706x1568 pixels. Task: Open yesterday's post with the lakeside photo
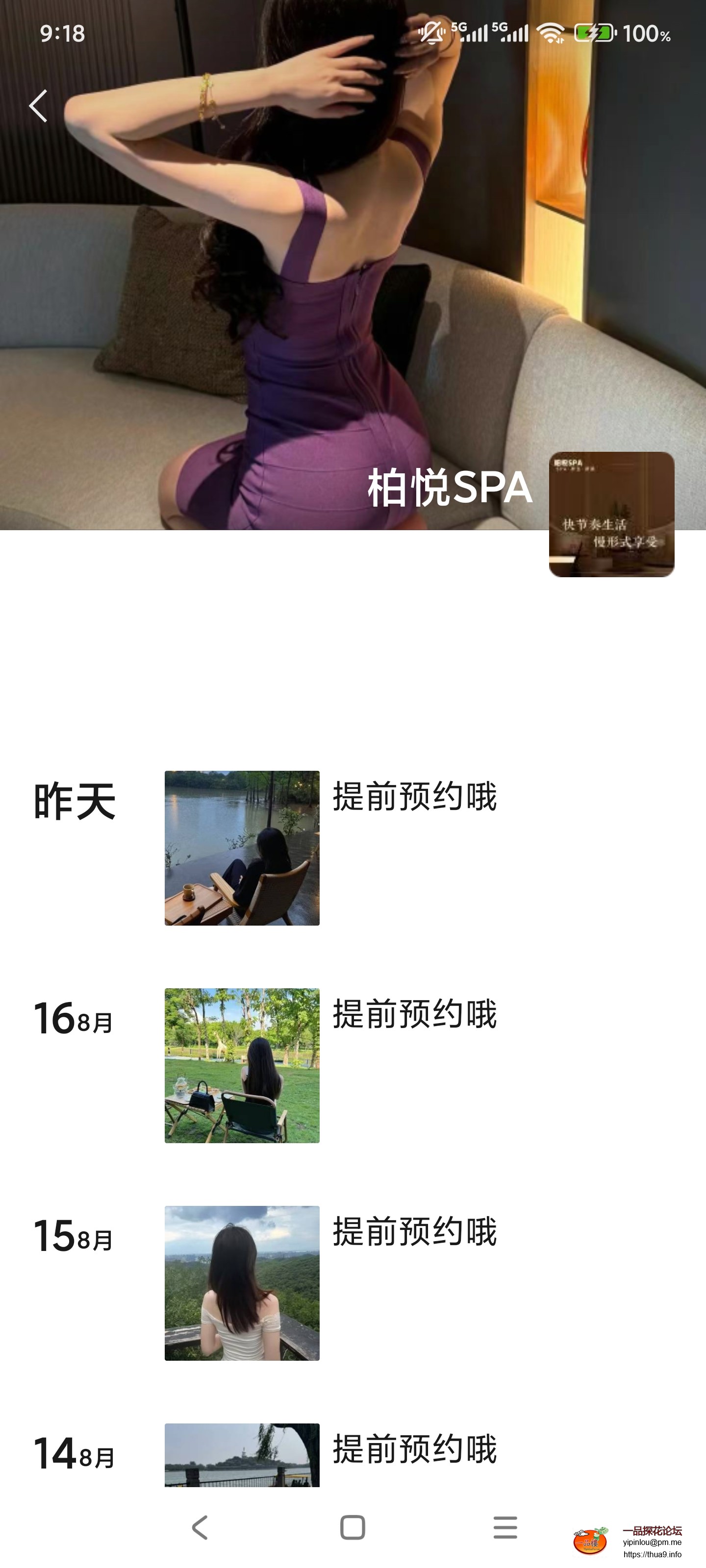242,848
